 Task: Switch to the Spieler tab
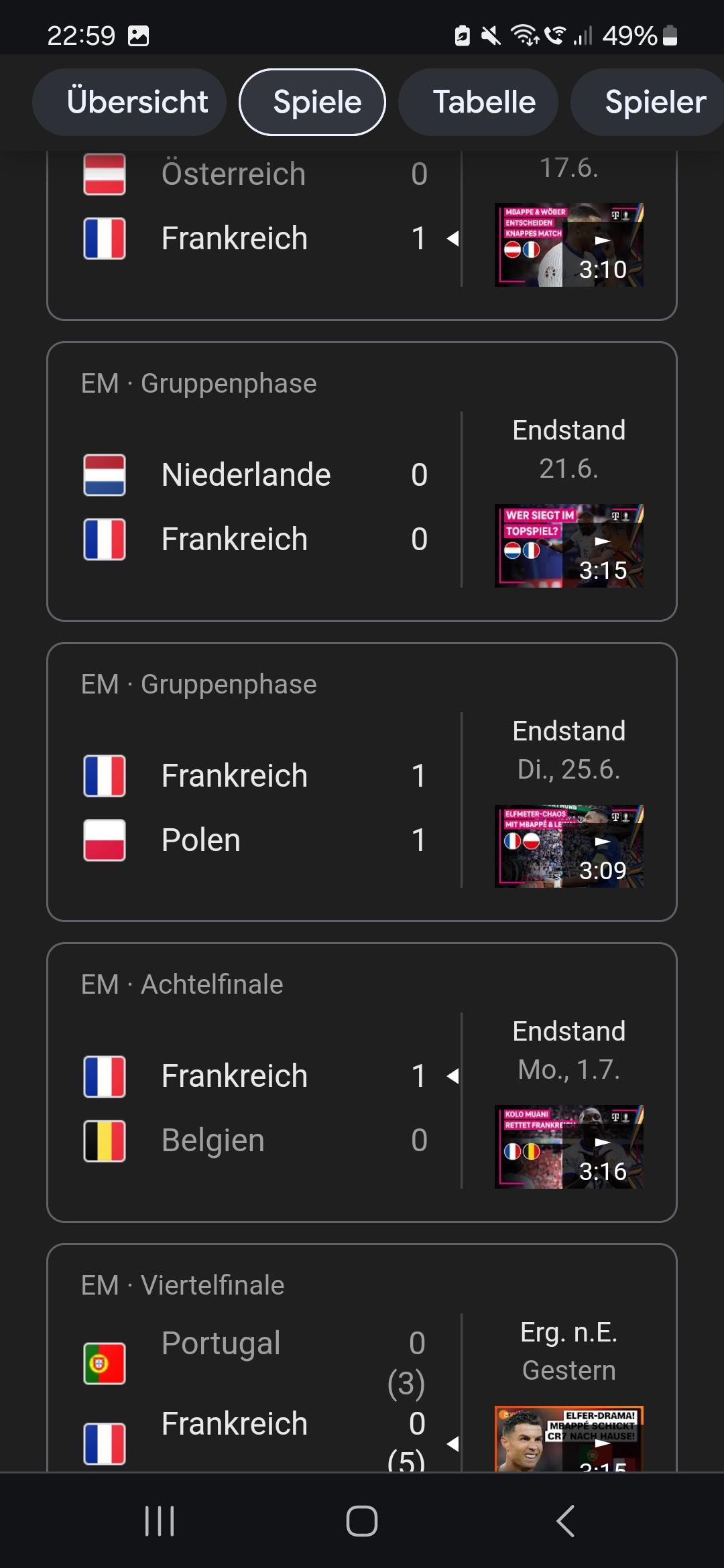click(x=652, y=103)
